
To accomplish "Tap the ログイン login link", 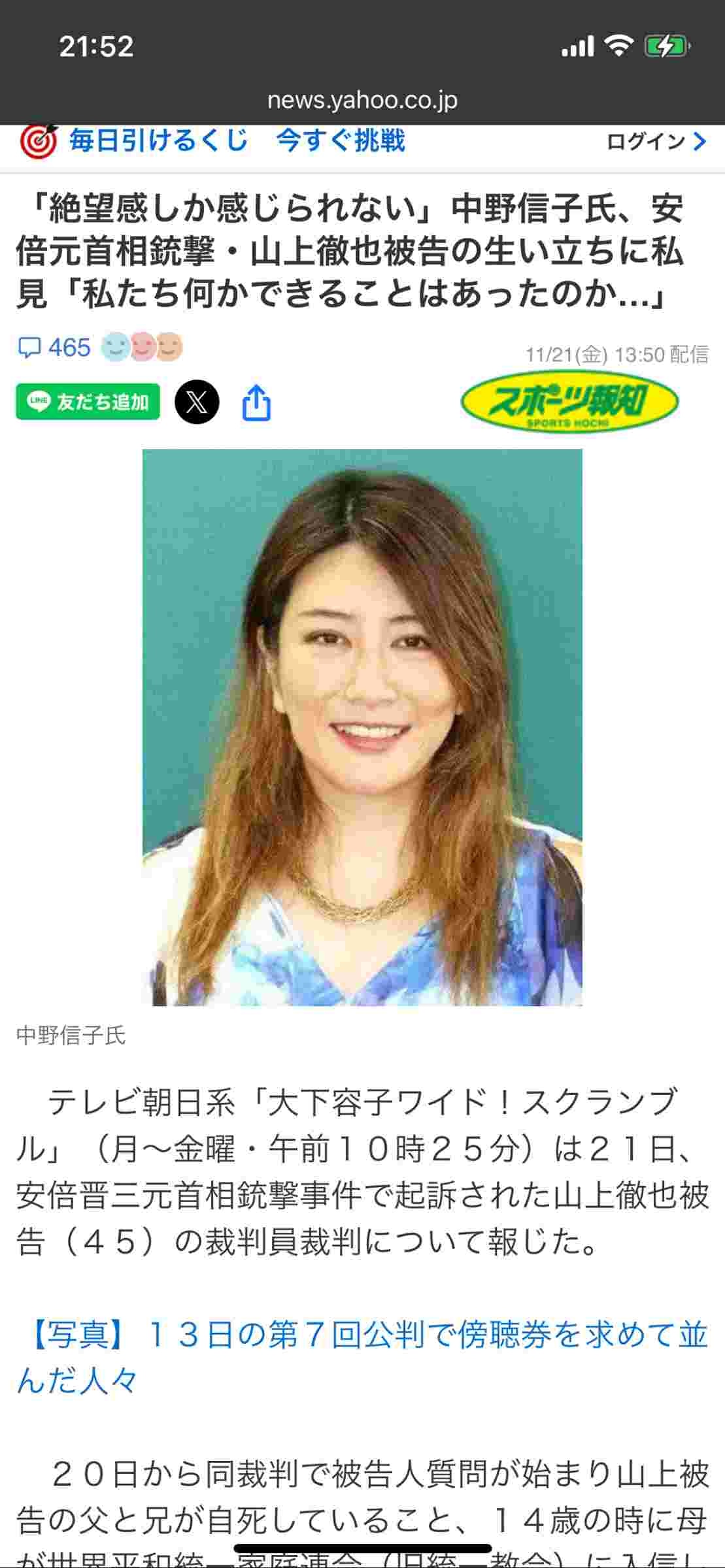I will (656, 141).
